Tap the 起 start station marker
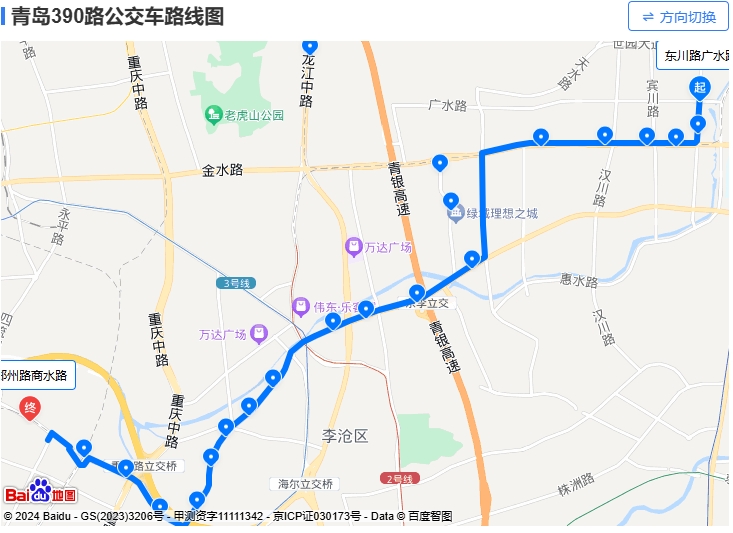This screenshot has width=733, height=533. (x=700, y=88)
